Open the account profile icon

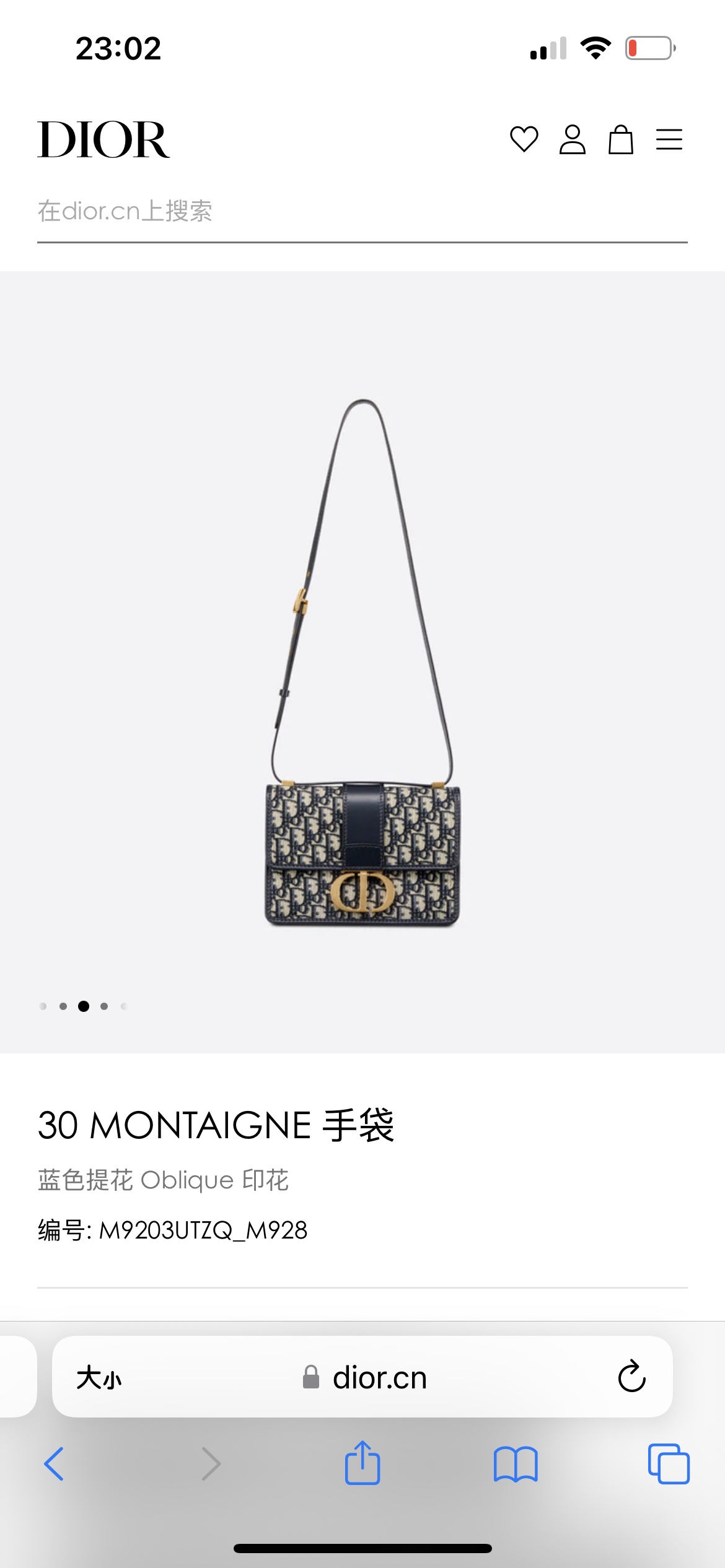click(572, 139)
